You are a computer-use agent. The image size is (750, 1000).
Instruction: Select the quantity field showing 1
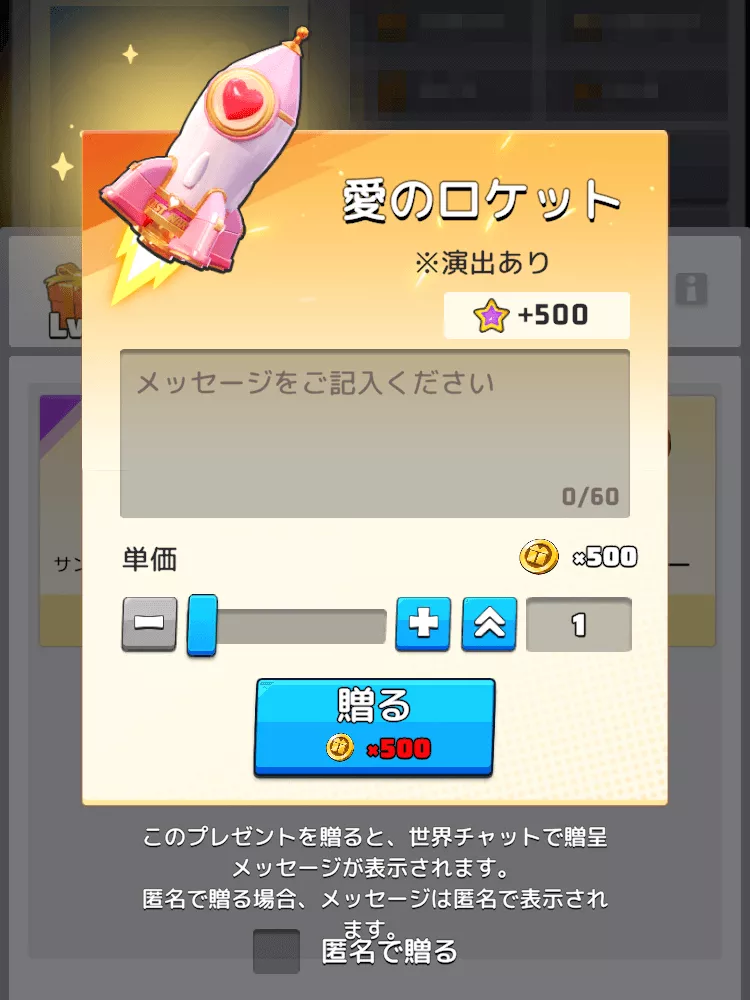(578, 623)
